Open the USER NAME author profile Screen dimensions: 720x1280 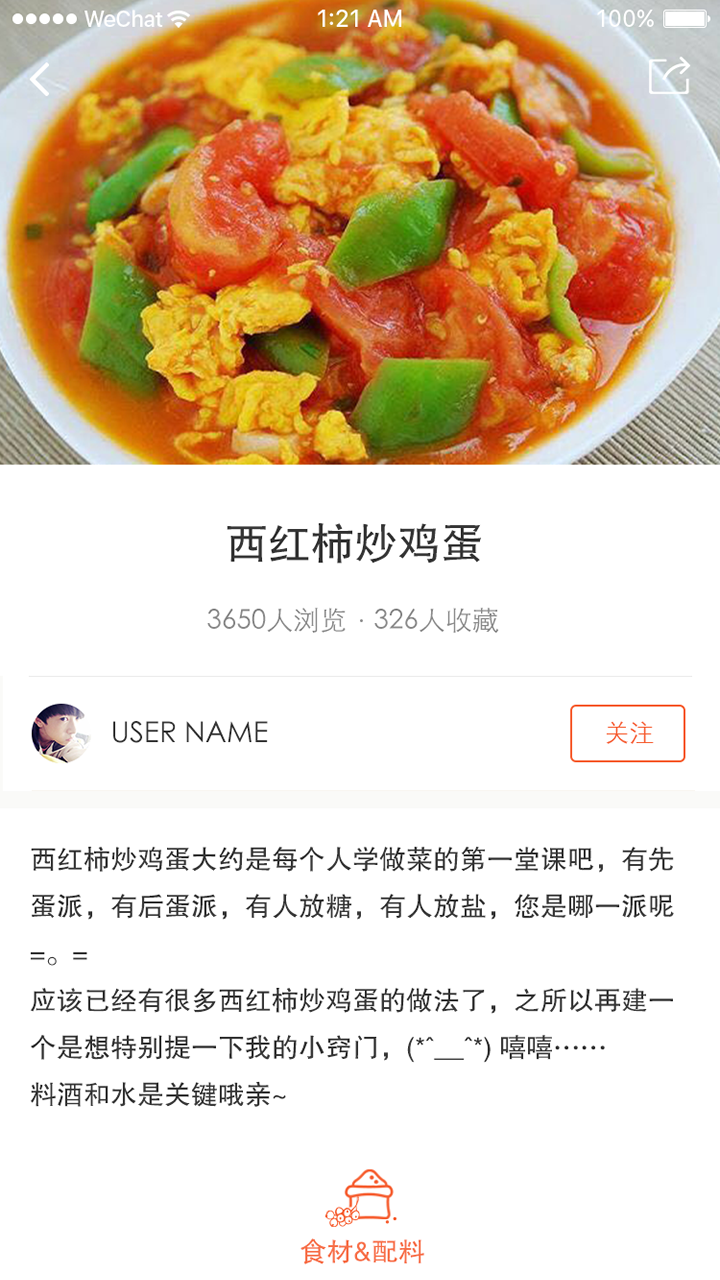[189, 733]
